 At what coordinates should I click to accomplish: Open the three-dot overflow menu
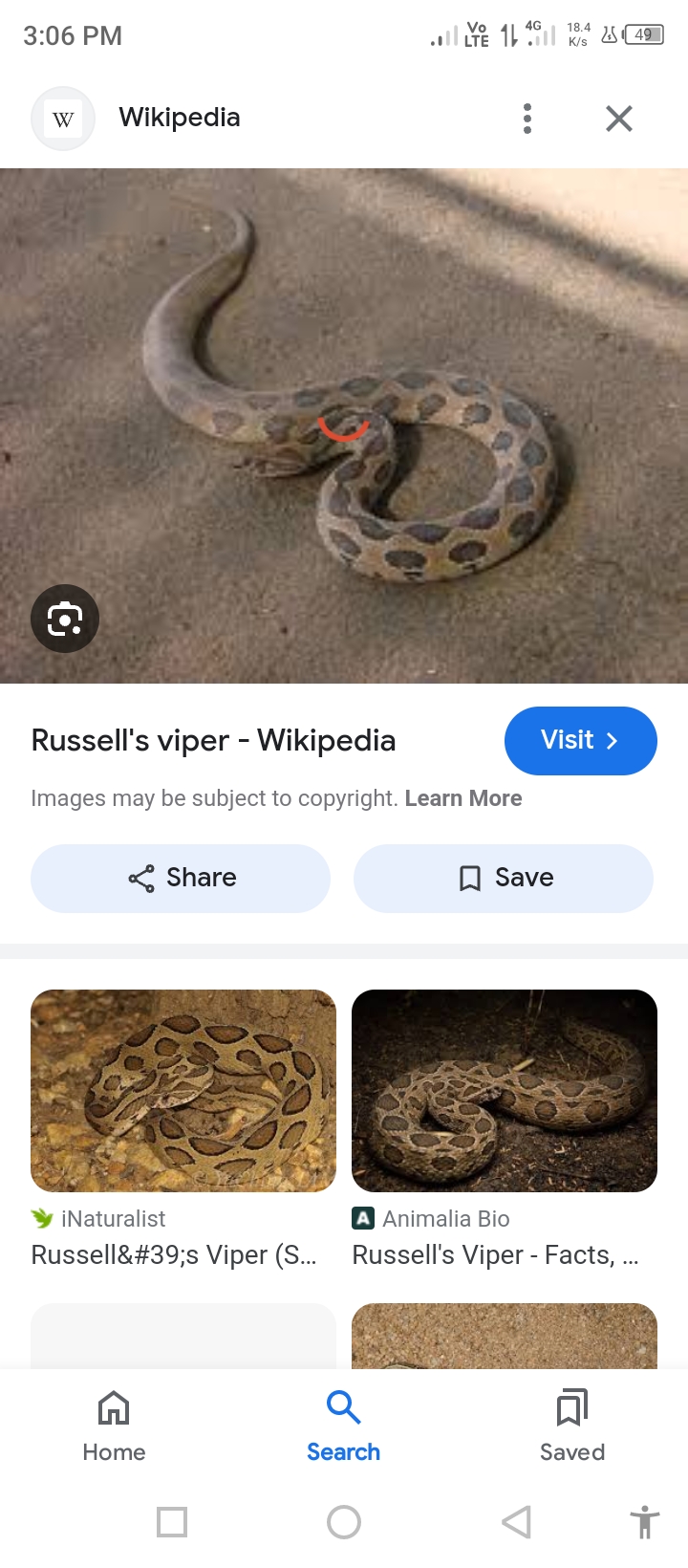(x=527, y=119)
